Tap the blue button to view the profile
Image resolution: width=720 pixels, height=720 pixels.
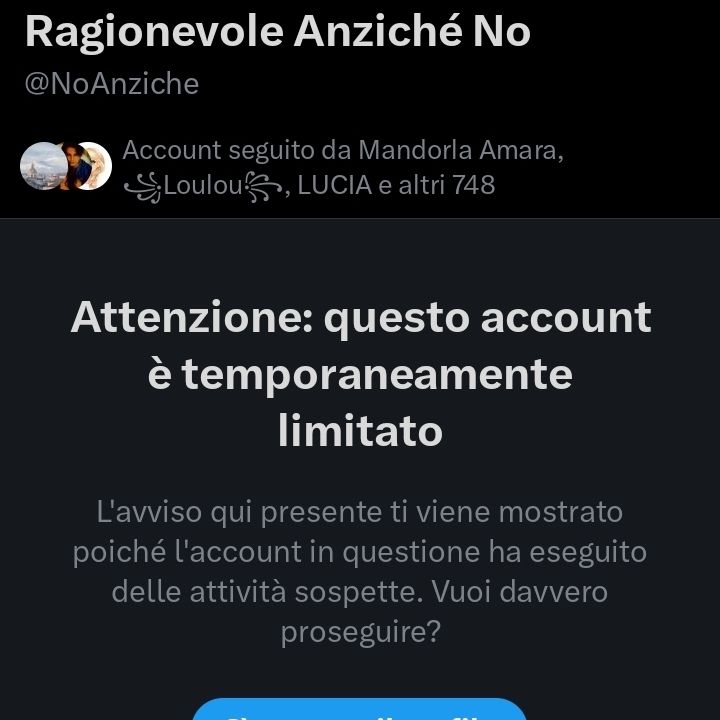pyautogui.click(x=359, y=711)
